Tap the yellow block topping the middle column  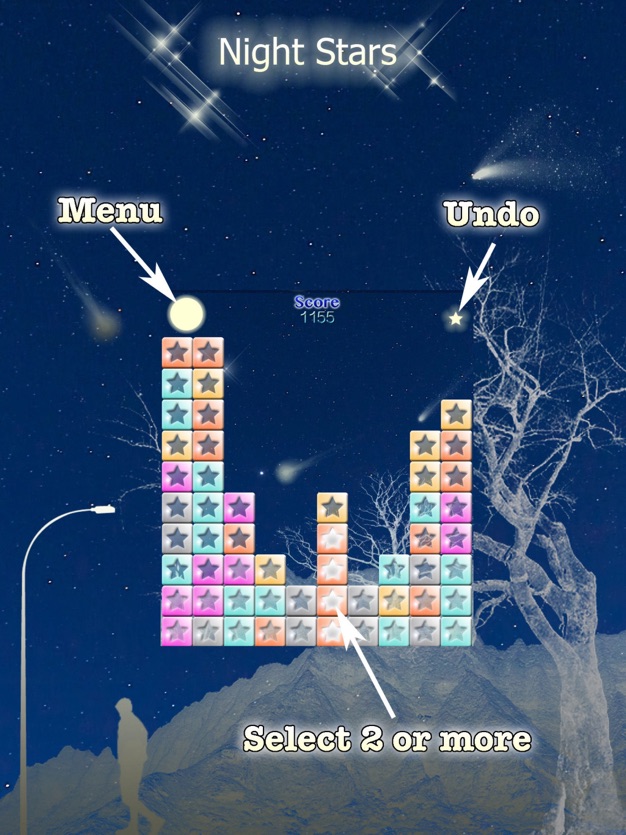coord(332,507)
